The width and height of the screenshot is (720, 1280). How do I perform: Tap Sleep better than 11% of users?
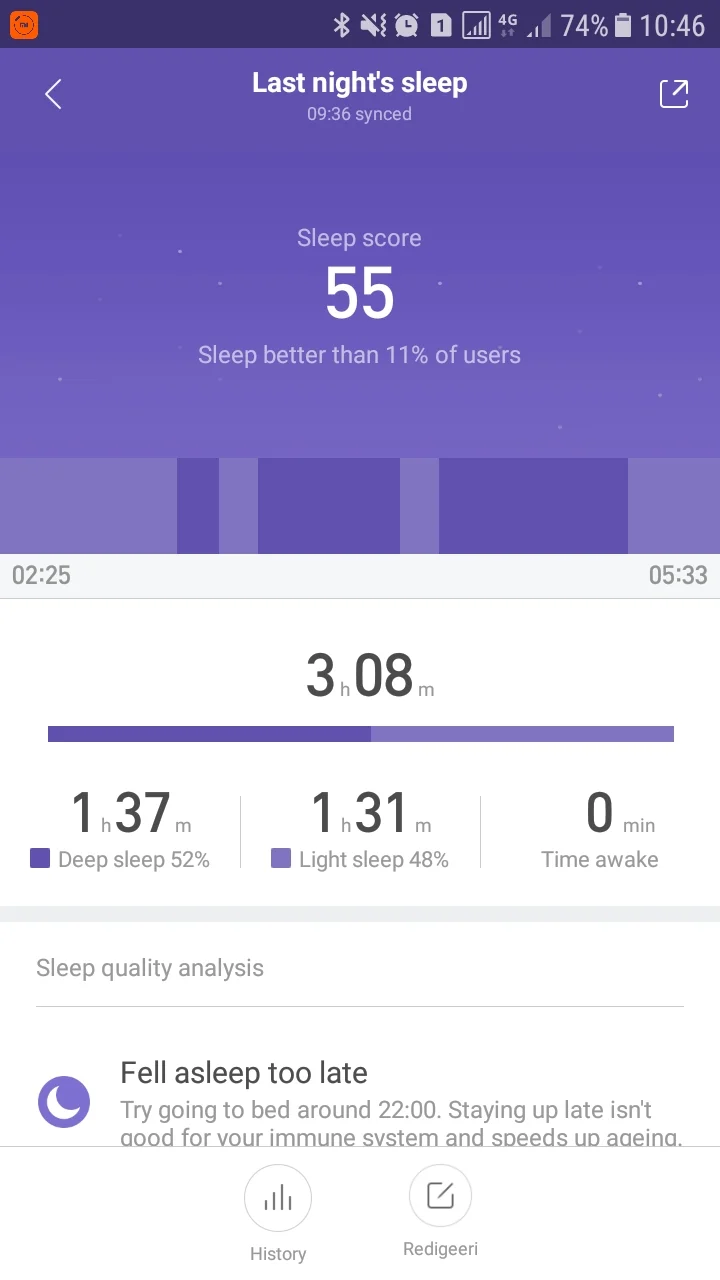[359, 355]
